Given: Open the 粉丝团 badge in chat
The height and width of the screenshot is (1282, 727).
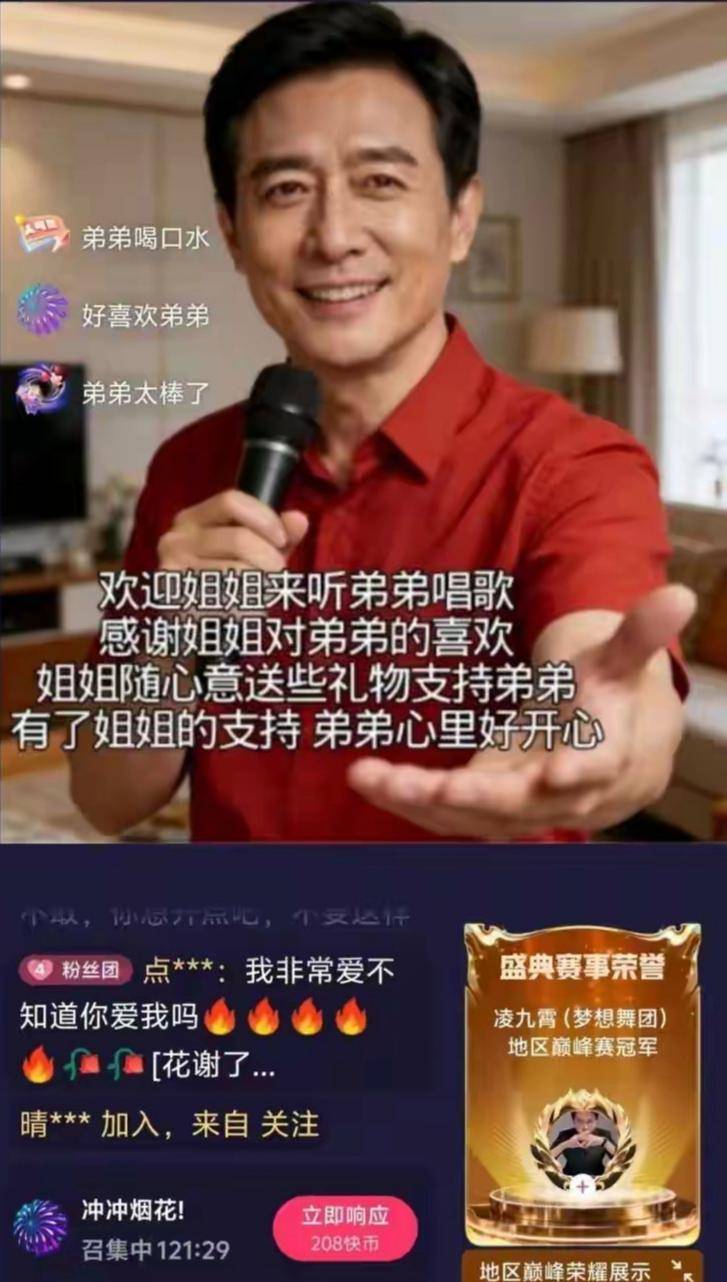Looking at the screenshot, I should [75, 969].
